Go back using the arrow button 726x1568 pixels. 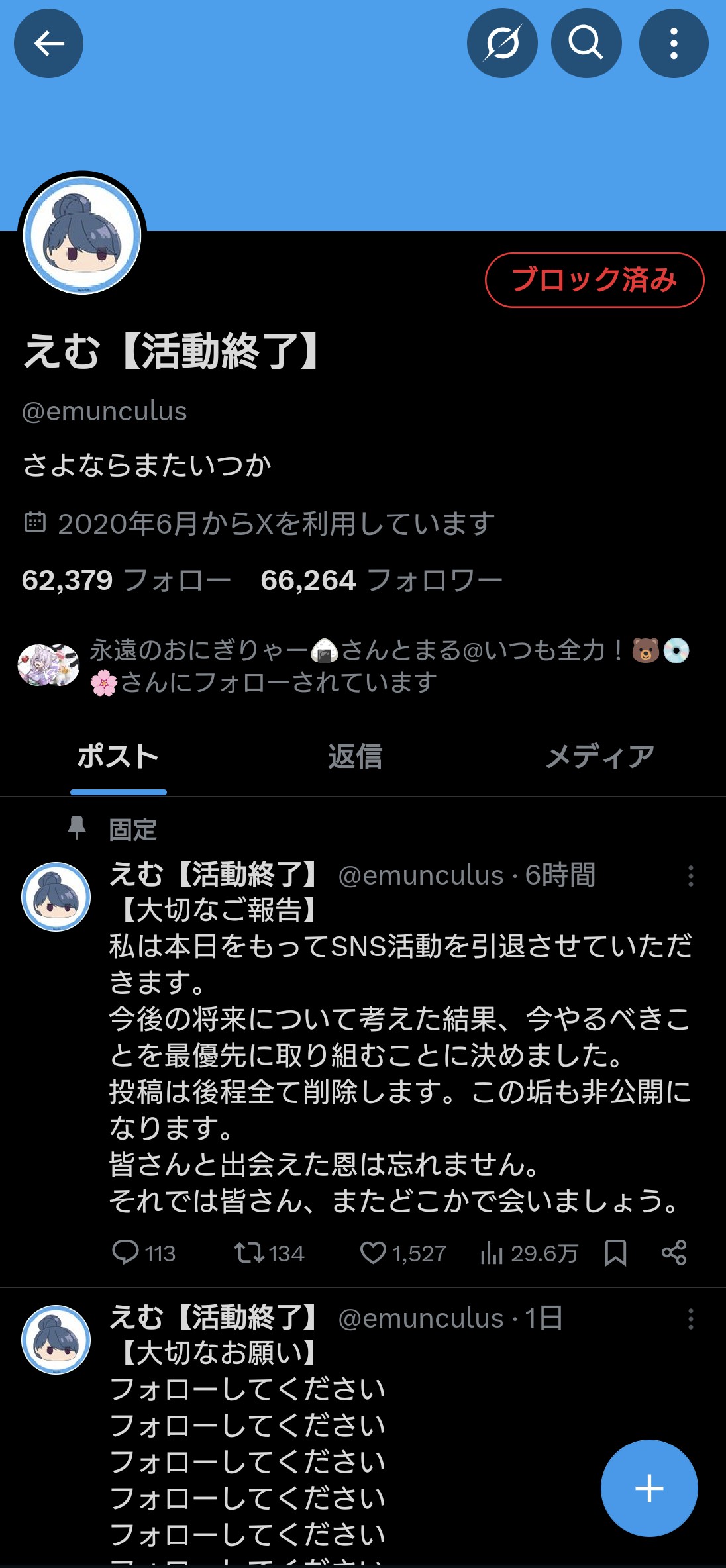[x=48, y=44]
